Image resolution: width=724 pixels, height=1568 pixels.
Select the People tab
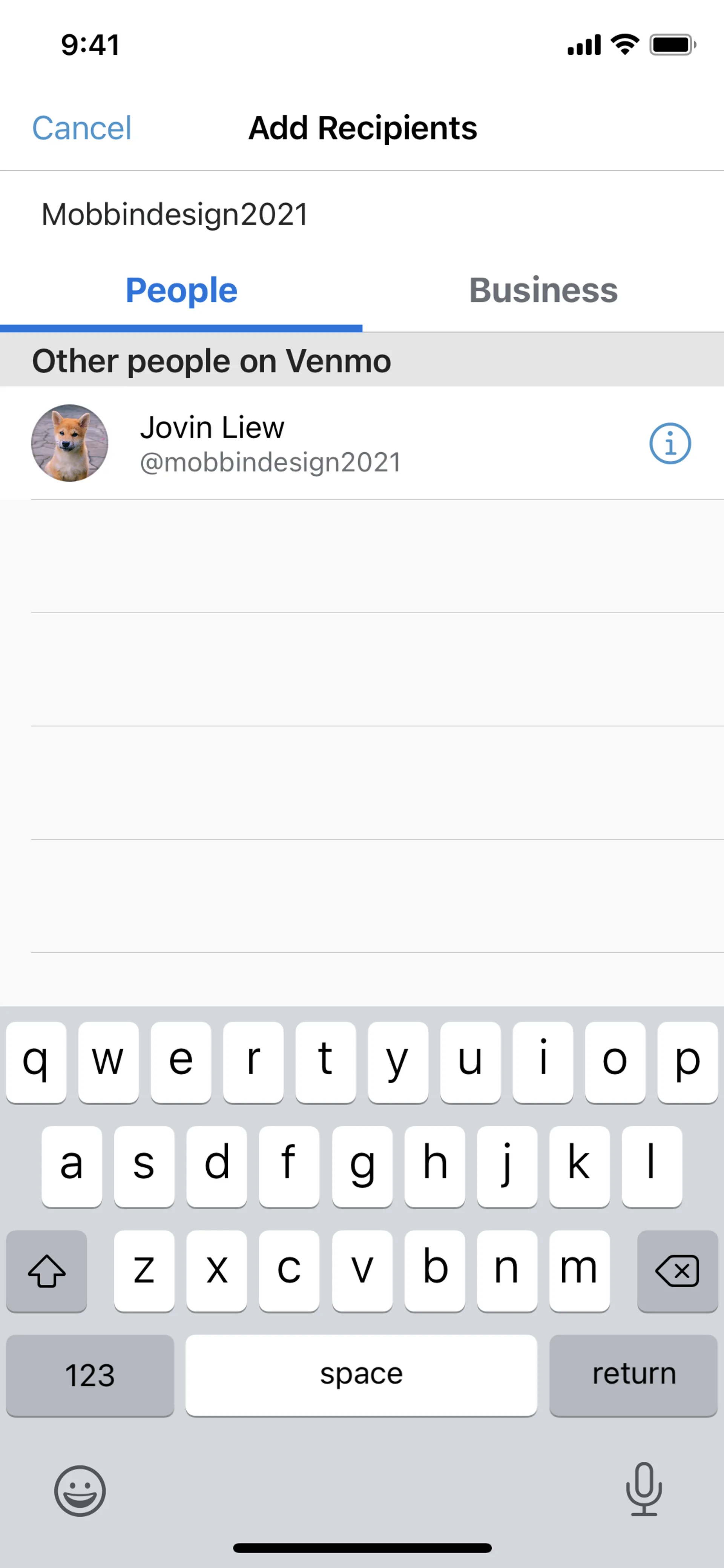(181, 290)
